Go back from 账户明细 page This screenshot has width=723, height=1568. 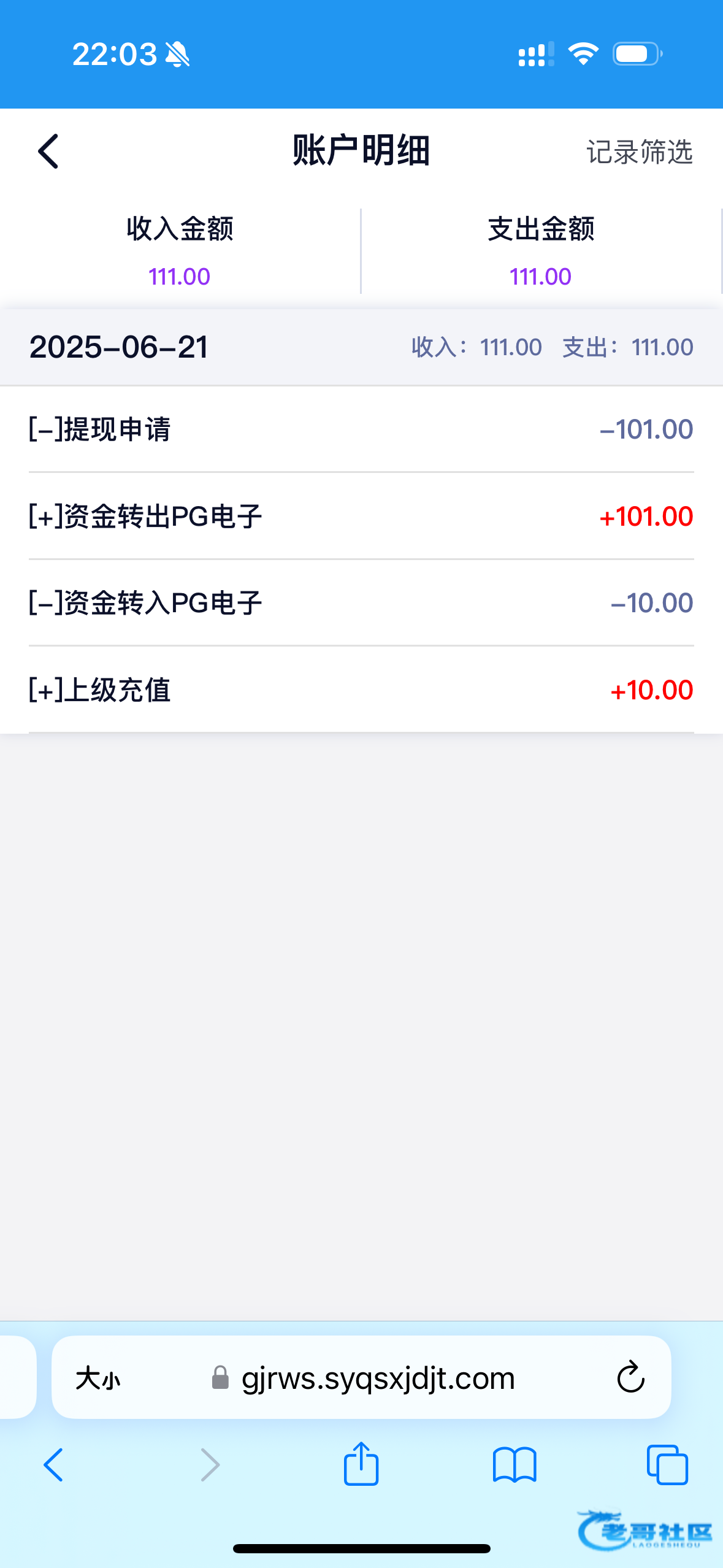(48, 151)
